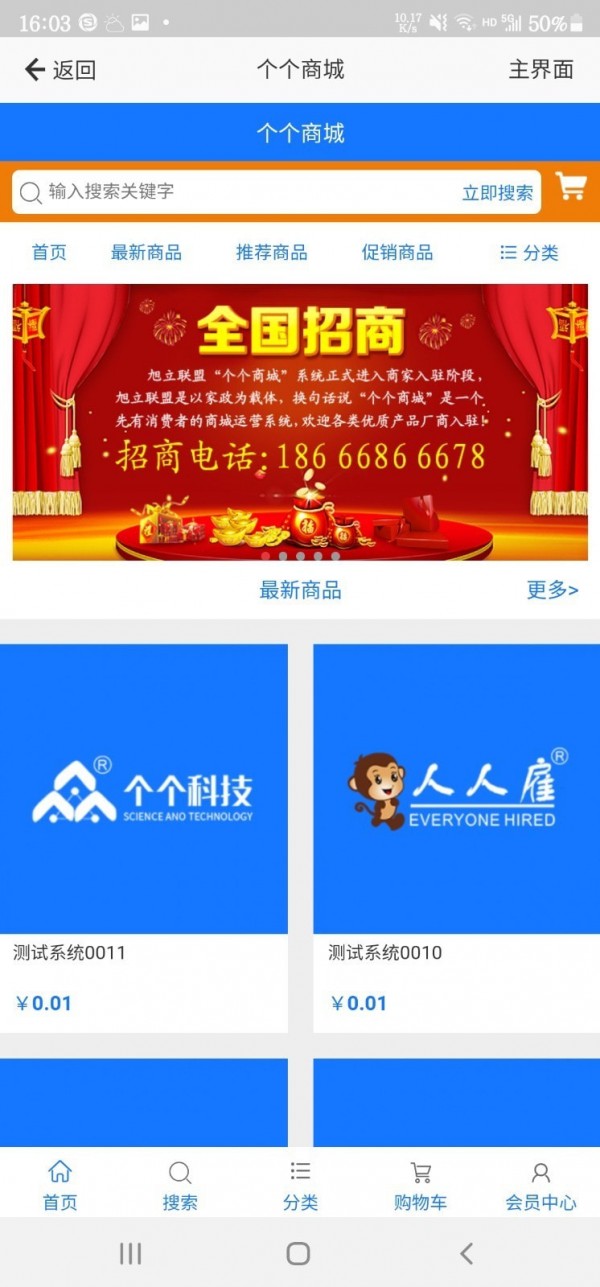The width and height of the screenshot is (600, 1287).
Task: Open the 全国招商 banner
Action: (300, 422)
